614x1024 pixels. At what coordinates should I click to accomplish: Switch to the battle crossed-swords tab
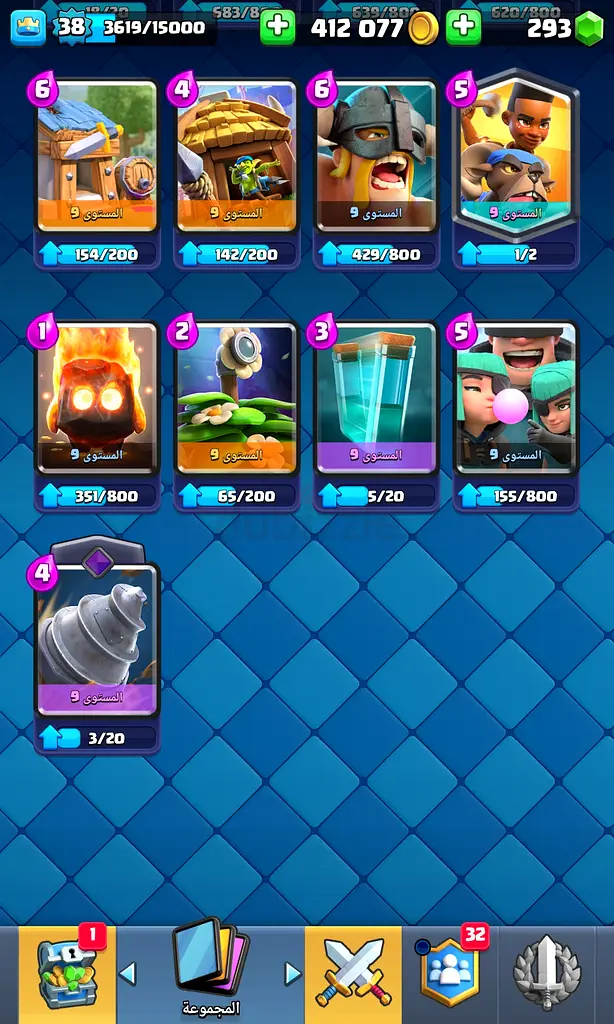pyautogui.click(x=353, y=972)
